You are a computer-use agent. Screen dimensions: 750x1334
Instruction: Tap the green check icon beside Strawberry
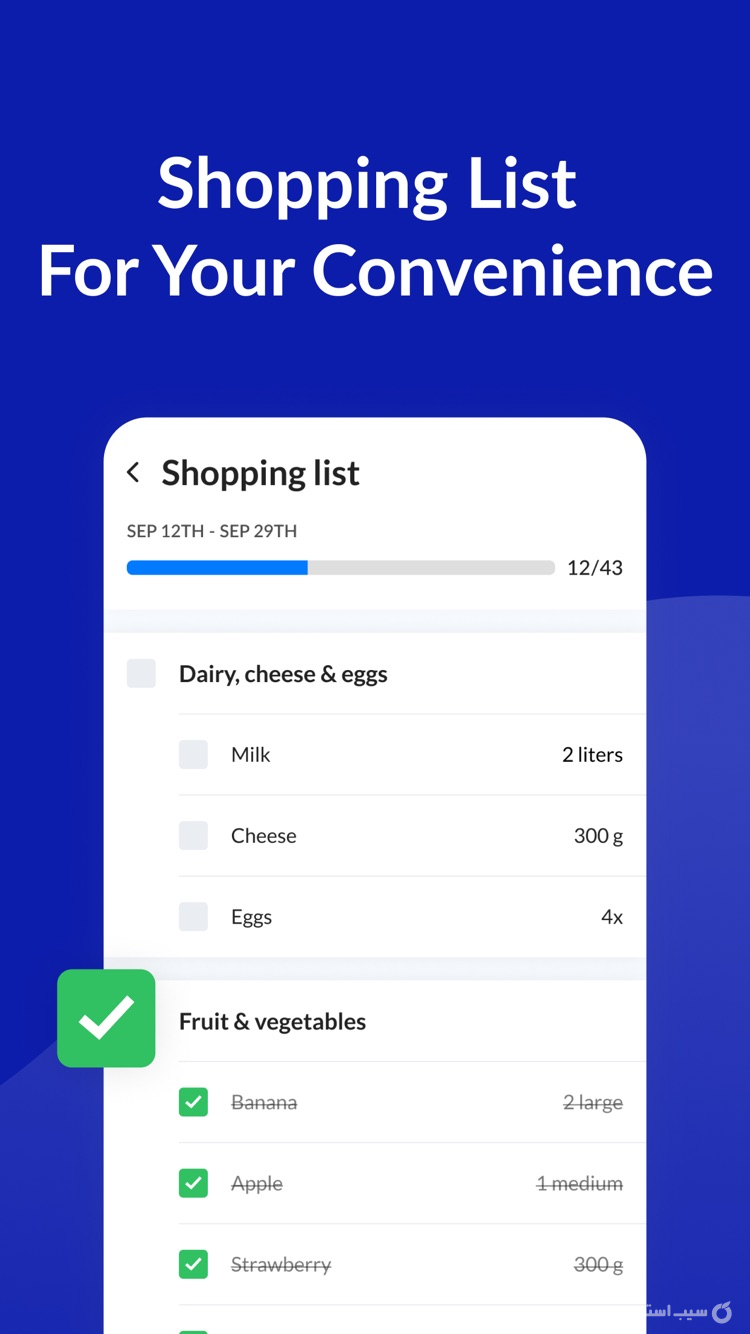[193, 1264]
